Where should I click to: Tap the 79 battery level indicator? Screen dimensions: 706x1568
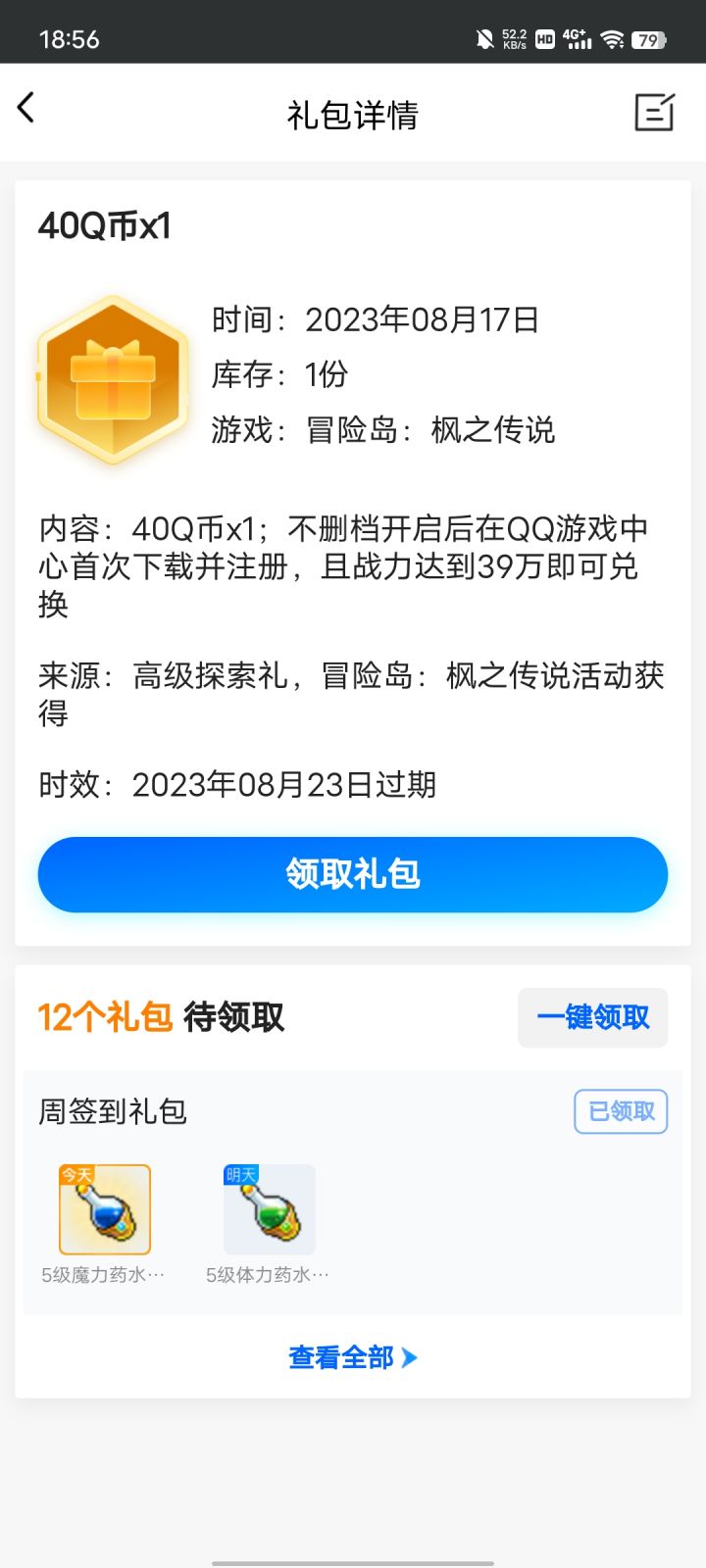[646, 40]
